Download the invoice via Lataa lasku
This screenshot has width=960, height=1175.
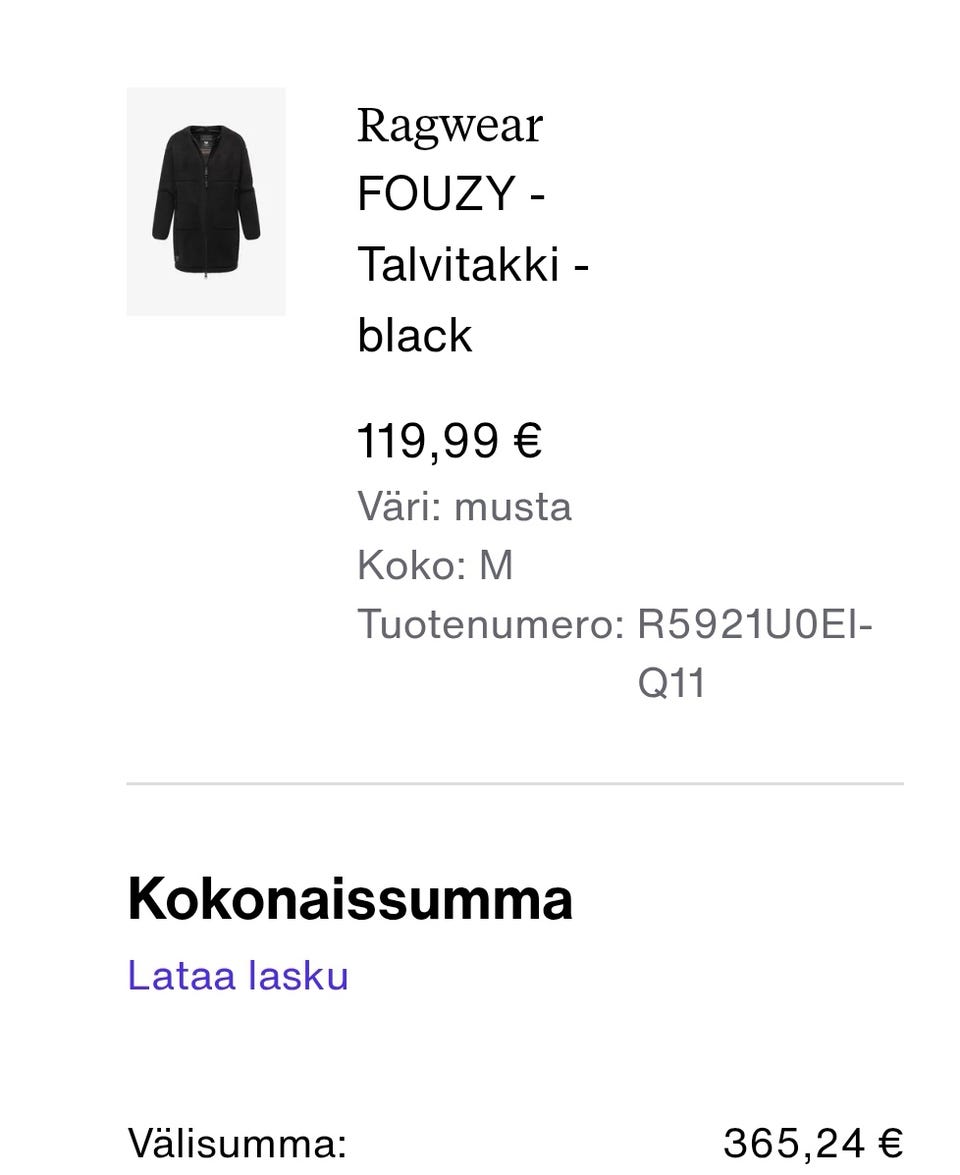pos(238,976)
